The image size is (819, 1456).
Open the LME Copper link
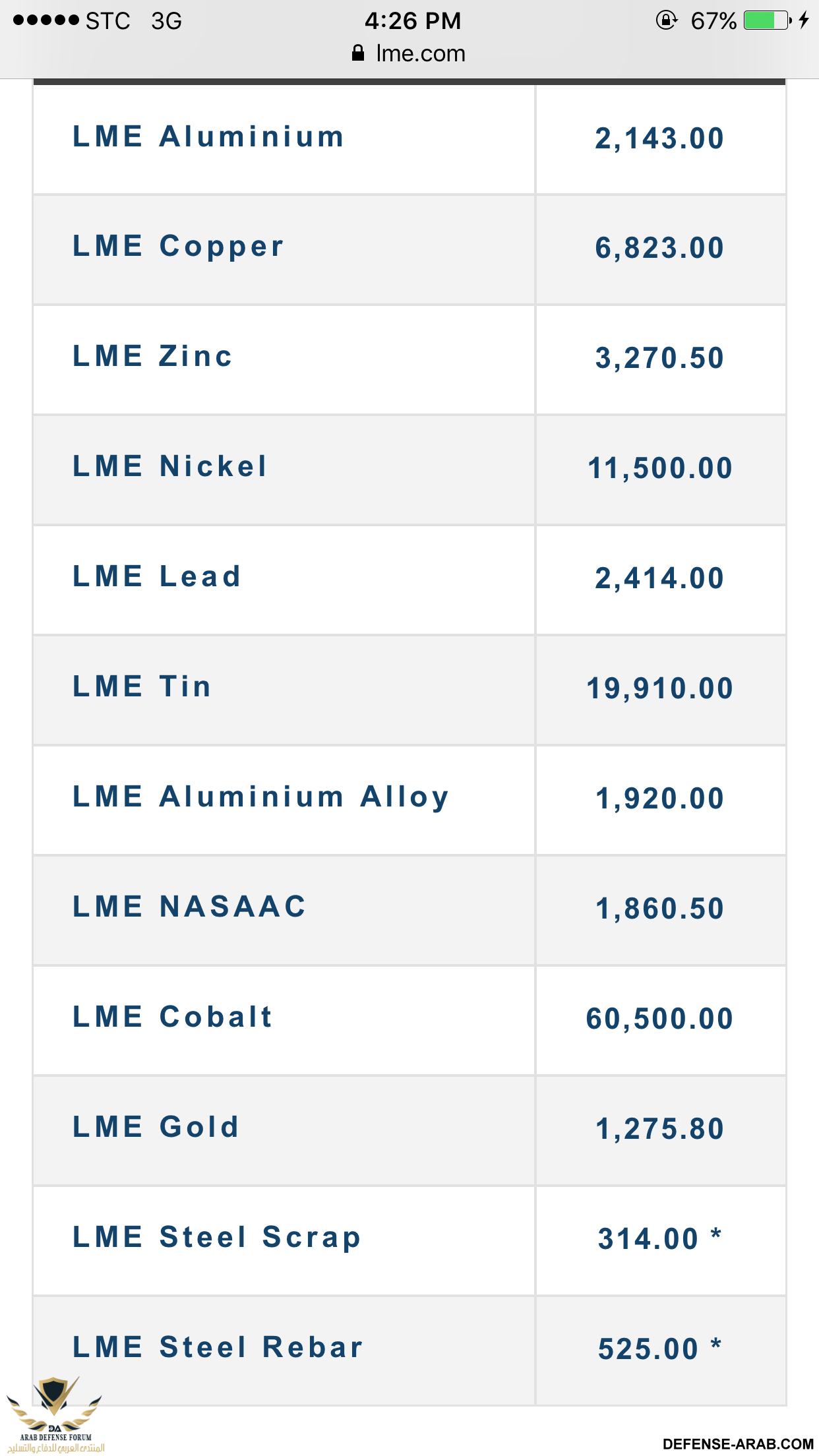point(179,247)
